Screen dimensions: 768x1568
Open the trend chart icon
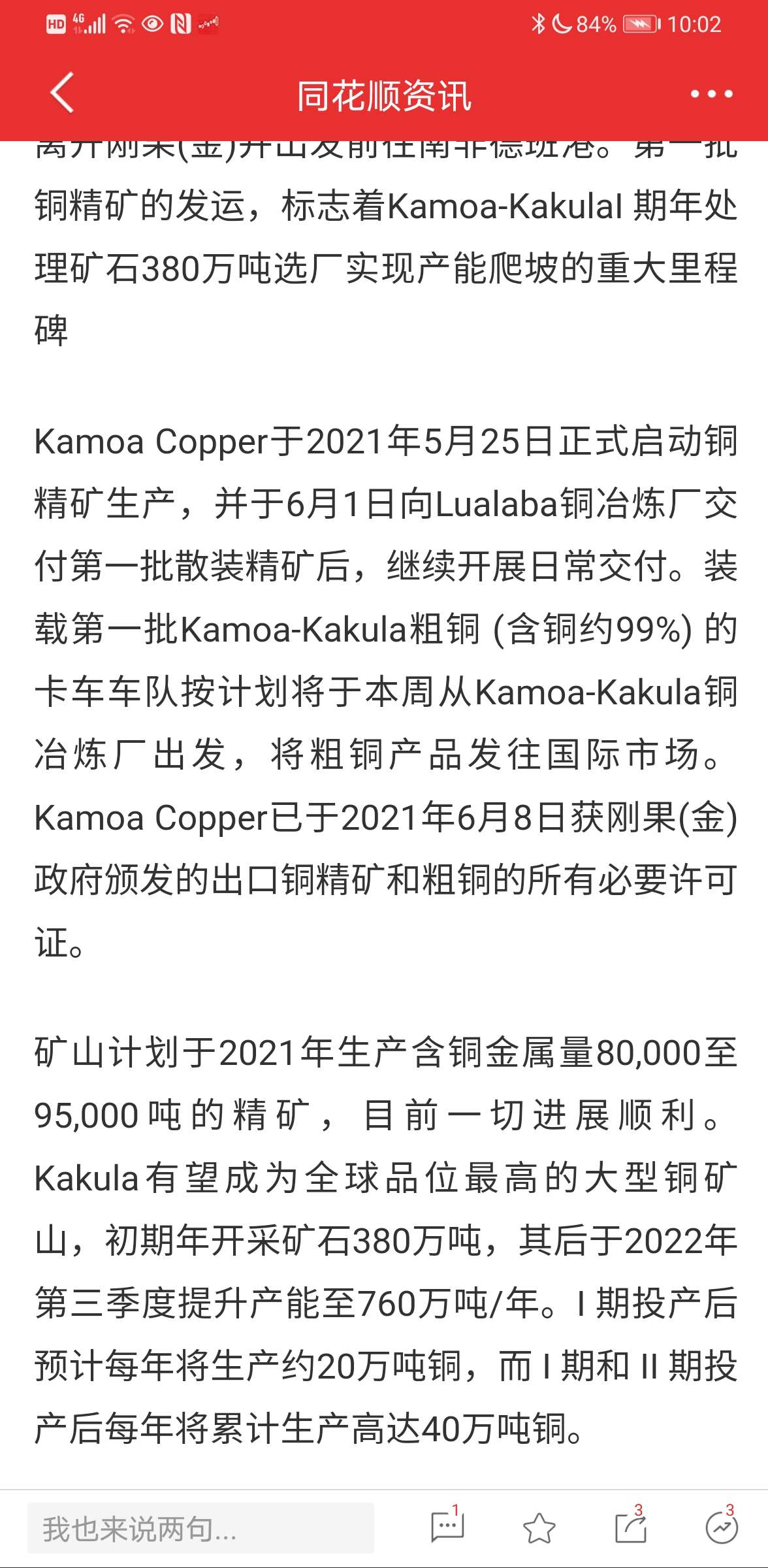(722, 1526)
